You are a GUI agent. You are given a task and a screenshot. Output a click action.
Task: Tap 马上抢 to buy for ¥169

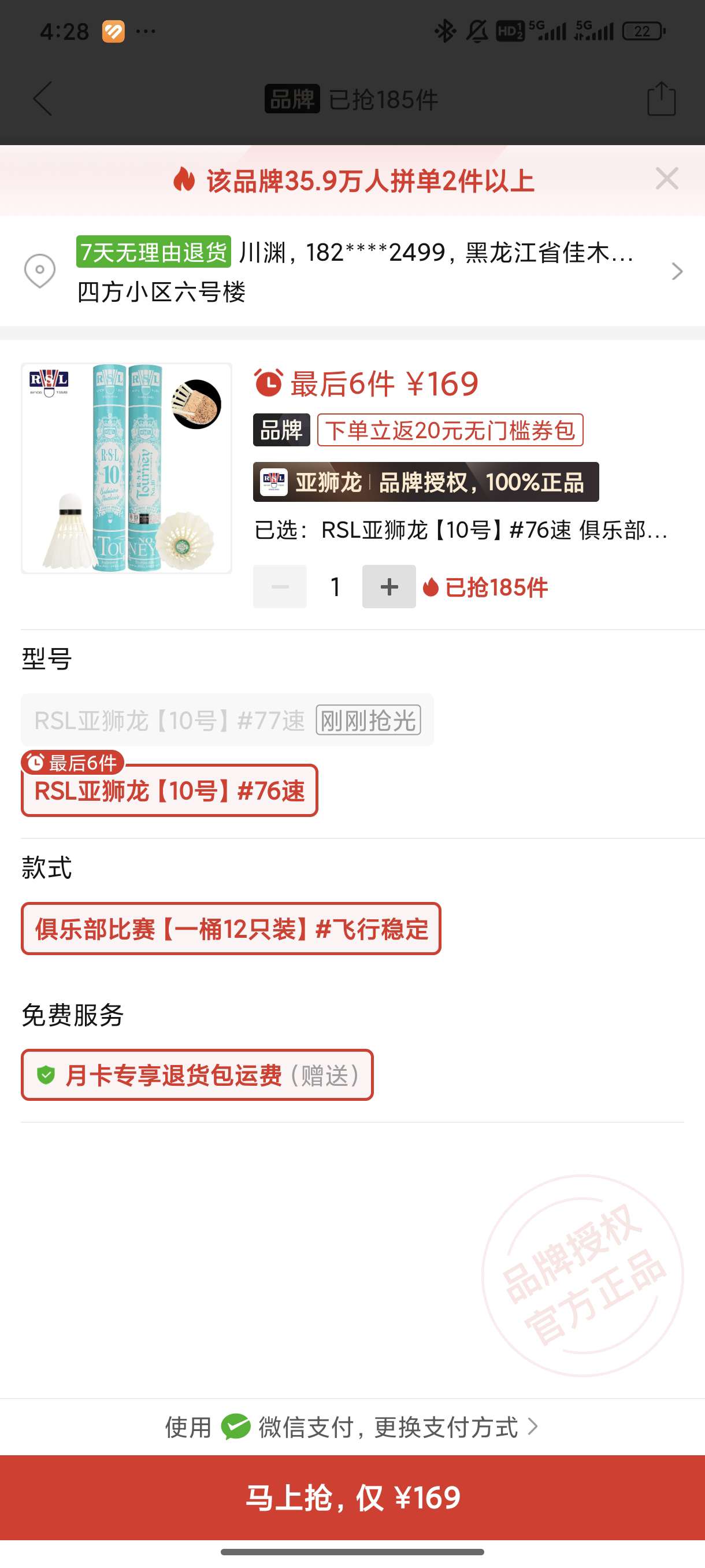click(353, 1498)
